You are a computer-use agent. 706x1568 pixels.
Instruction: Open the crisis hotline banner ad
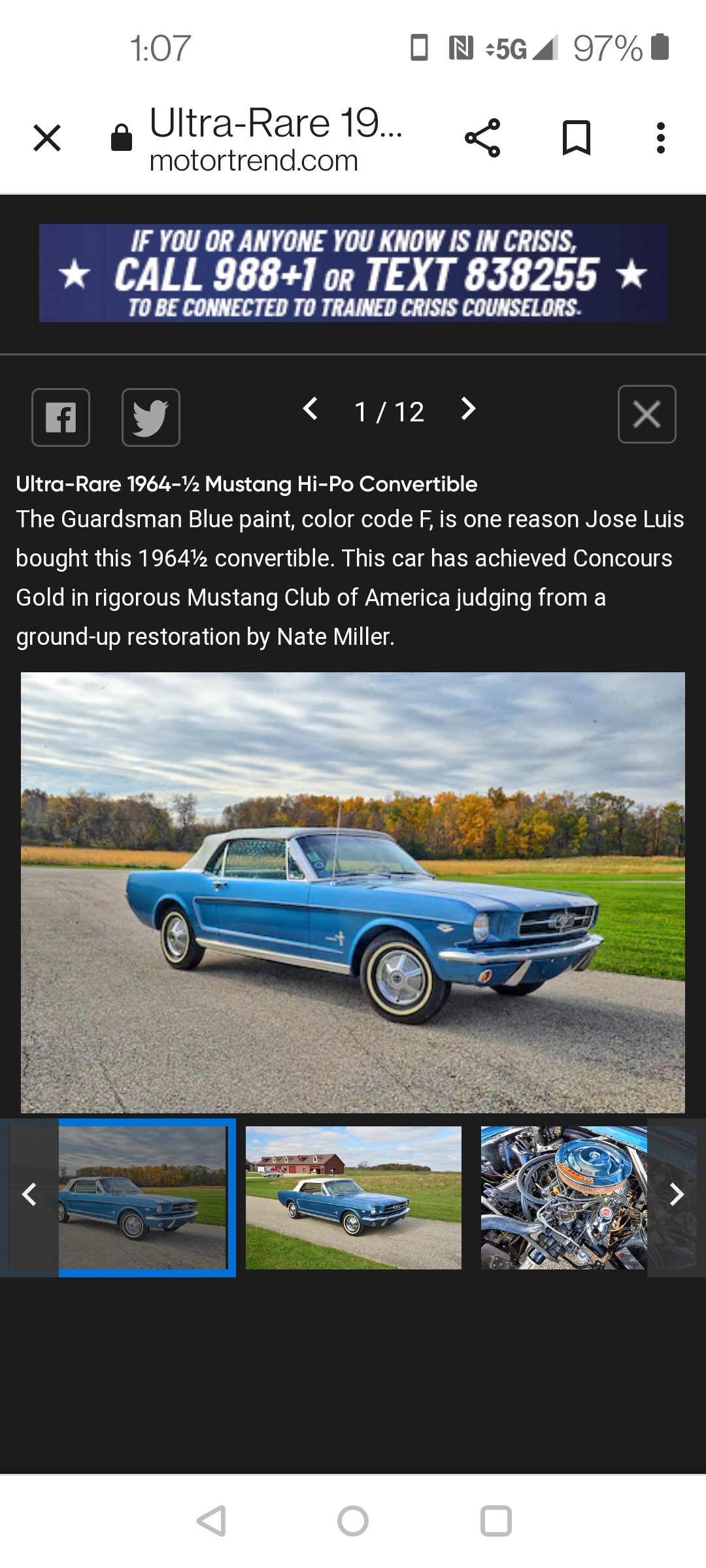(353, 273)
